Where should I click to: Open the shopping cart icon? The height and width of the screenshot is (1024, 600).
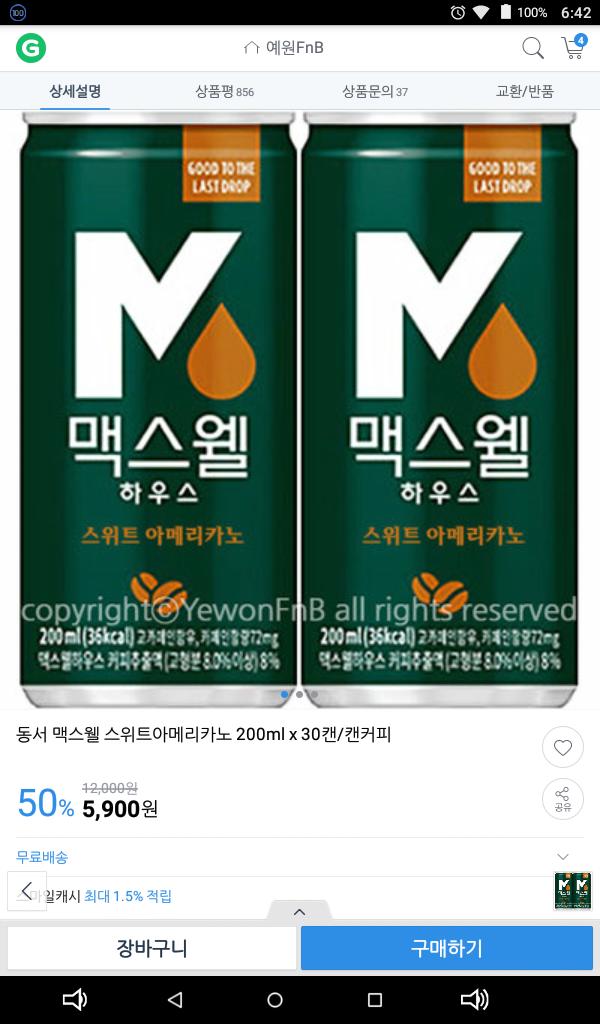tap(573, 48)
